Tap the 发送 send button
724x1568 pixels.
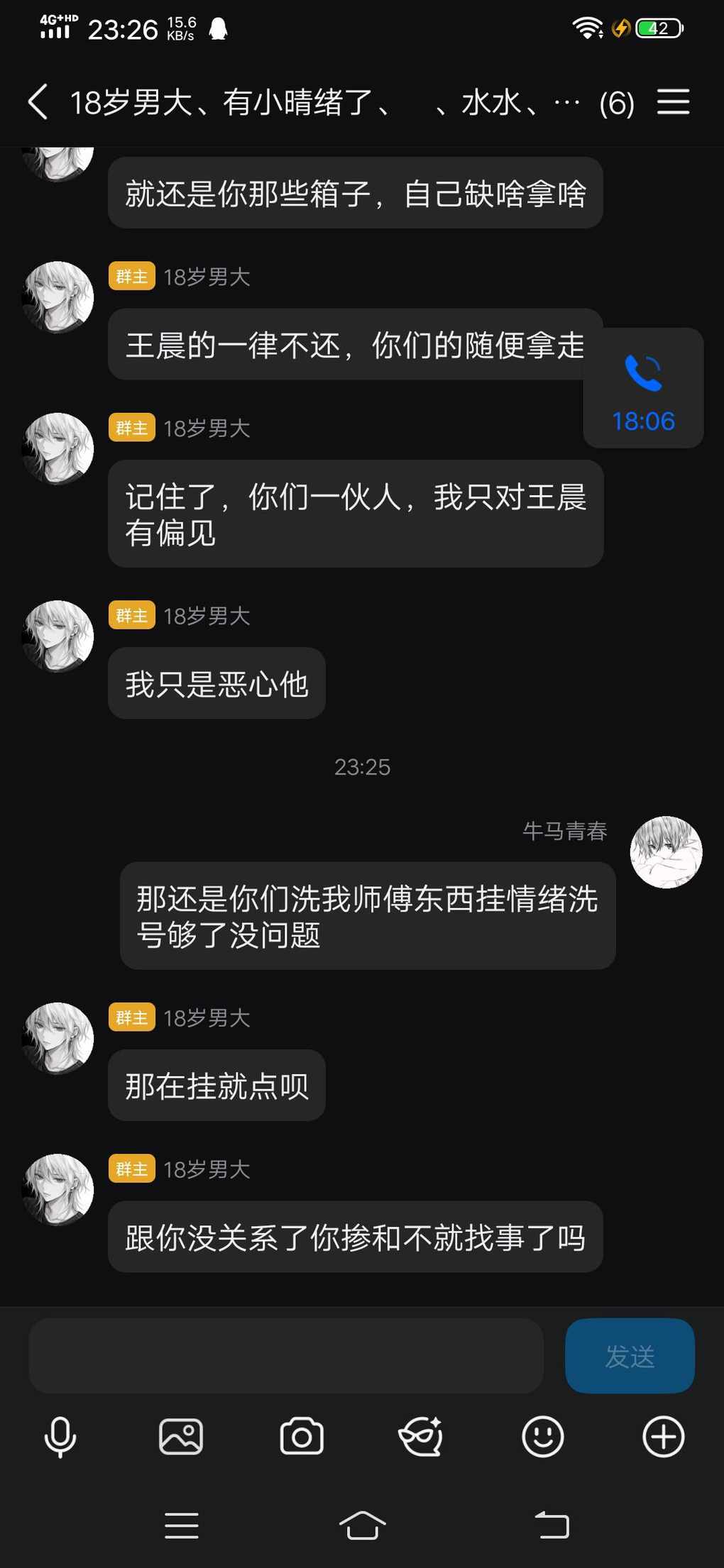pyautogui.click(x=630, y=1356)
